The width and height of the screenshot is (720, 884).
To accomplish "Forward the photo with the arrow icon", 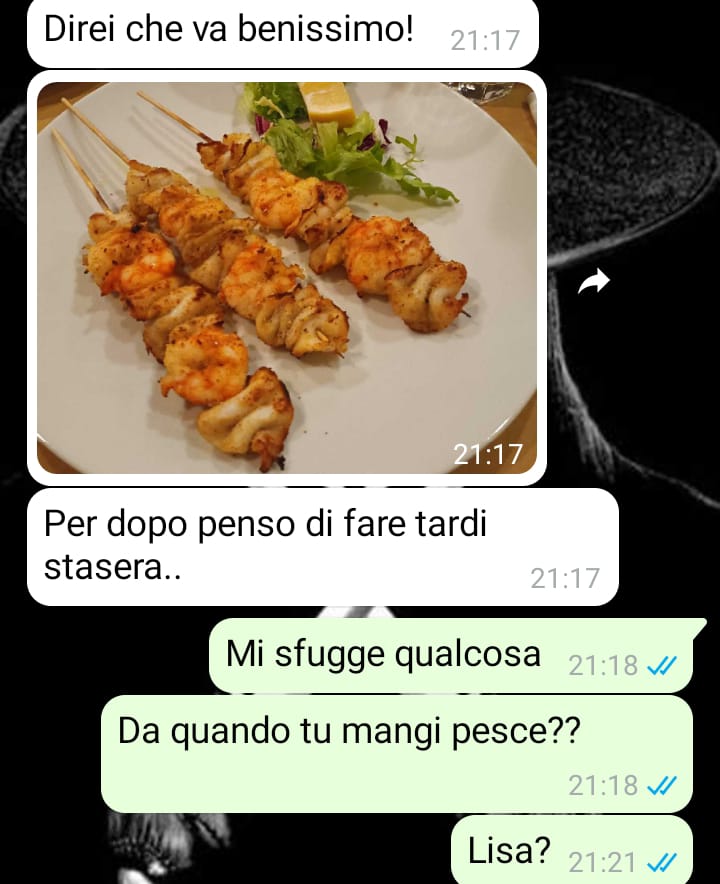I will tap(594, 284).
